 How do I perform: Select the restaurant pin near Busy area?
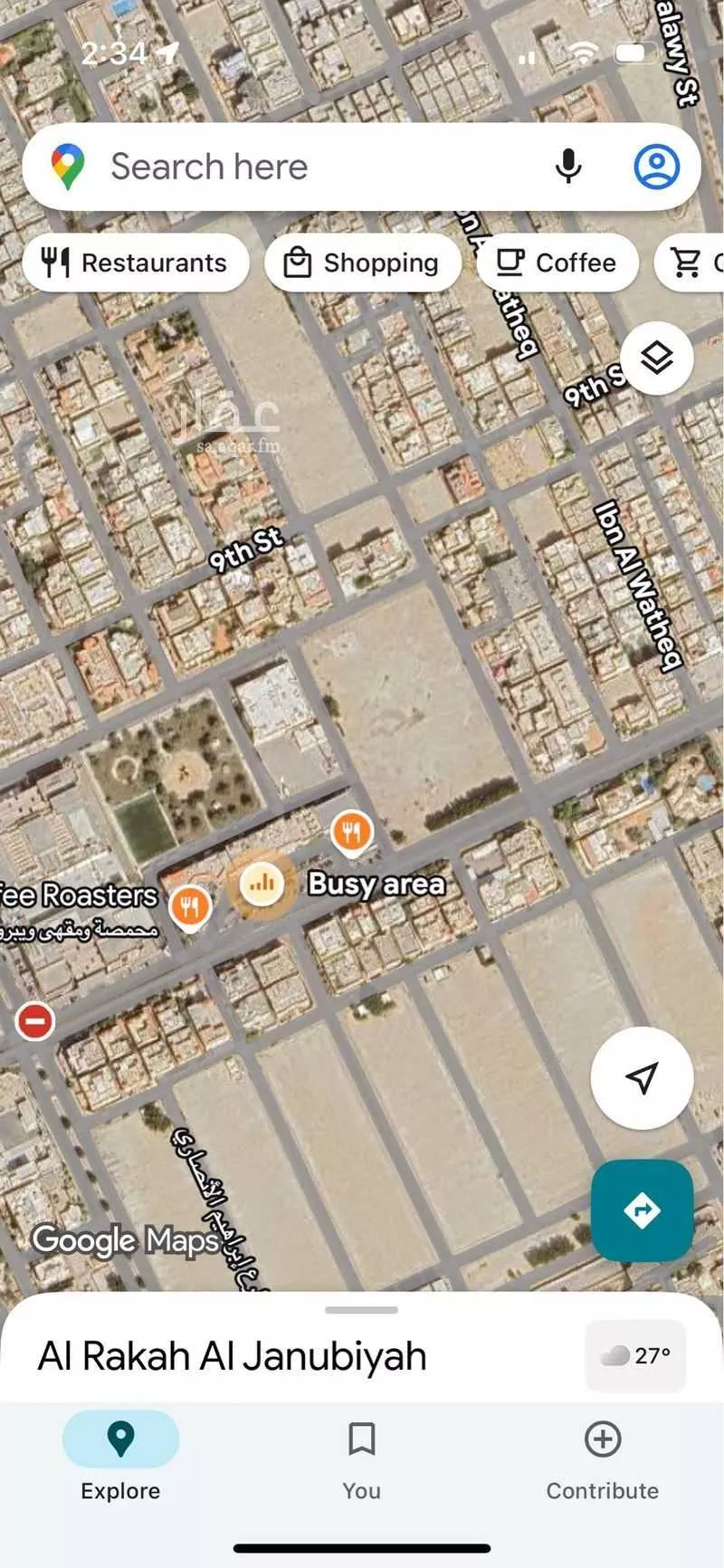[352, 833]
